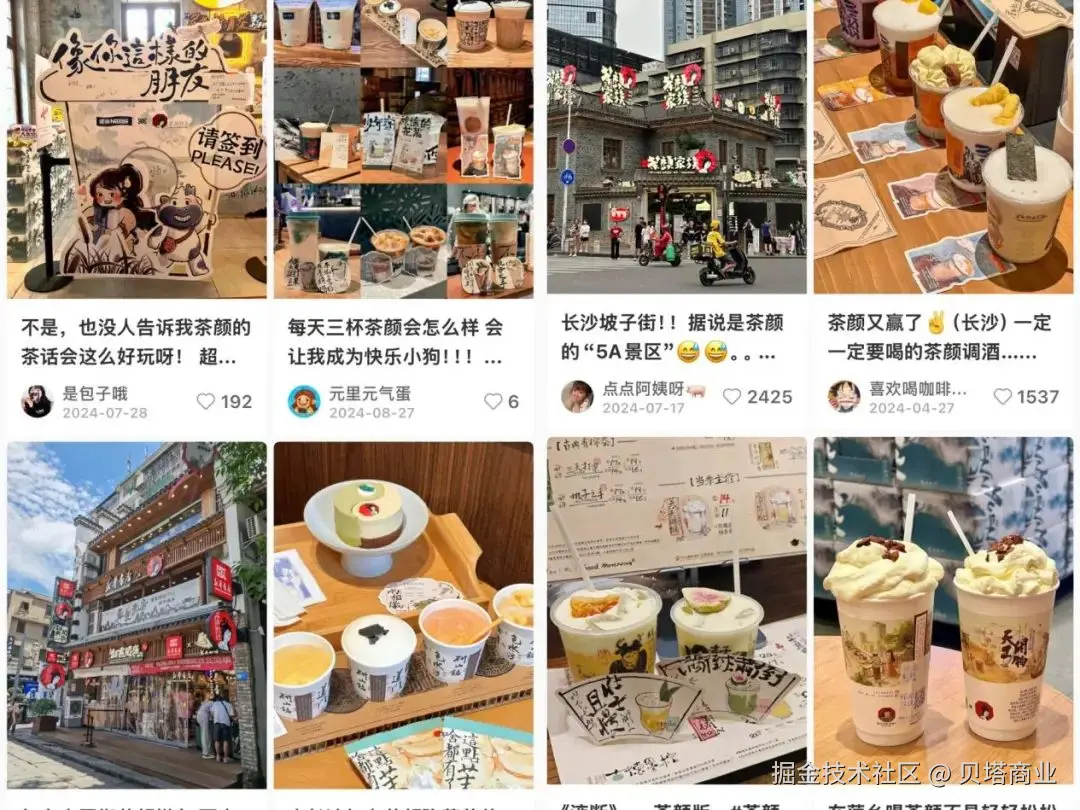View the profile of 是包子哦
This screenshot has width=1080, height=810.
(37, 401)
